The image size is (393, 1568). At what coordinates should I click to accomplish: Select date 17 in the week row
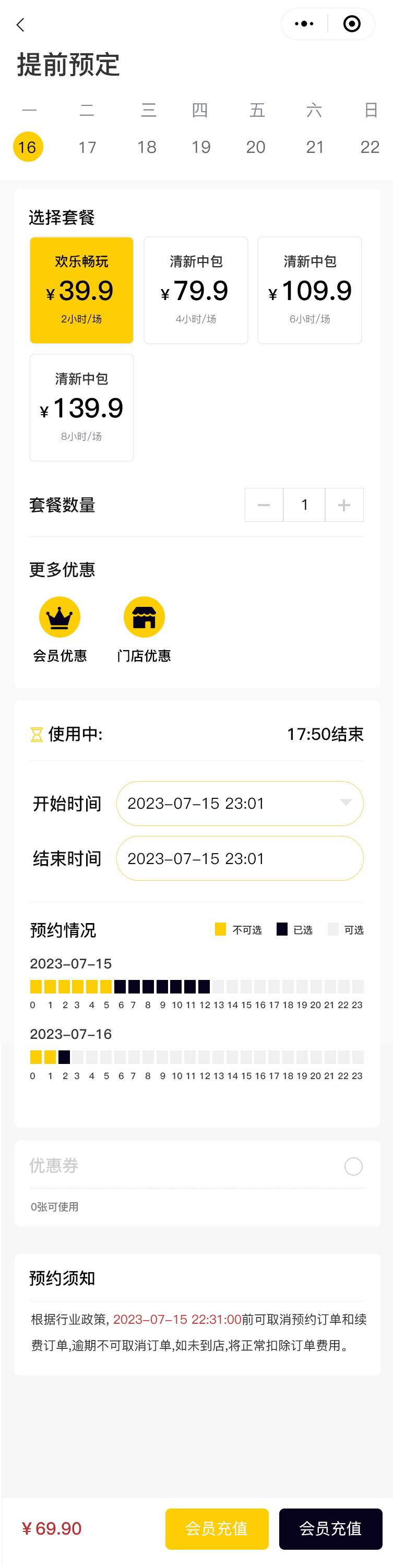(87, 147)
